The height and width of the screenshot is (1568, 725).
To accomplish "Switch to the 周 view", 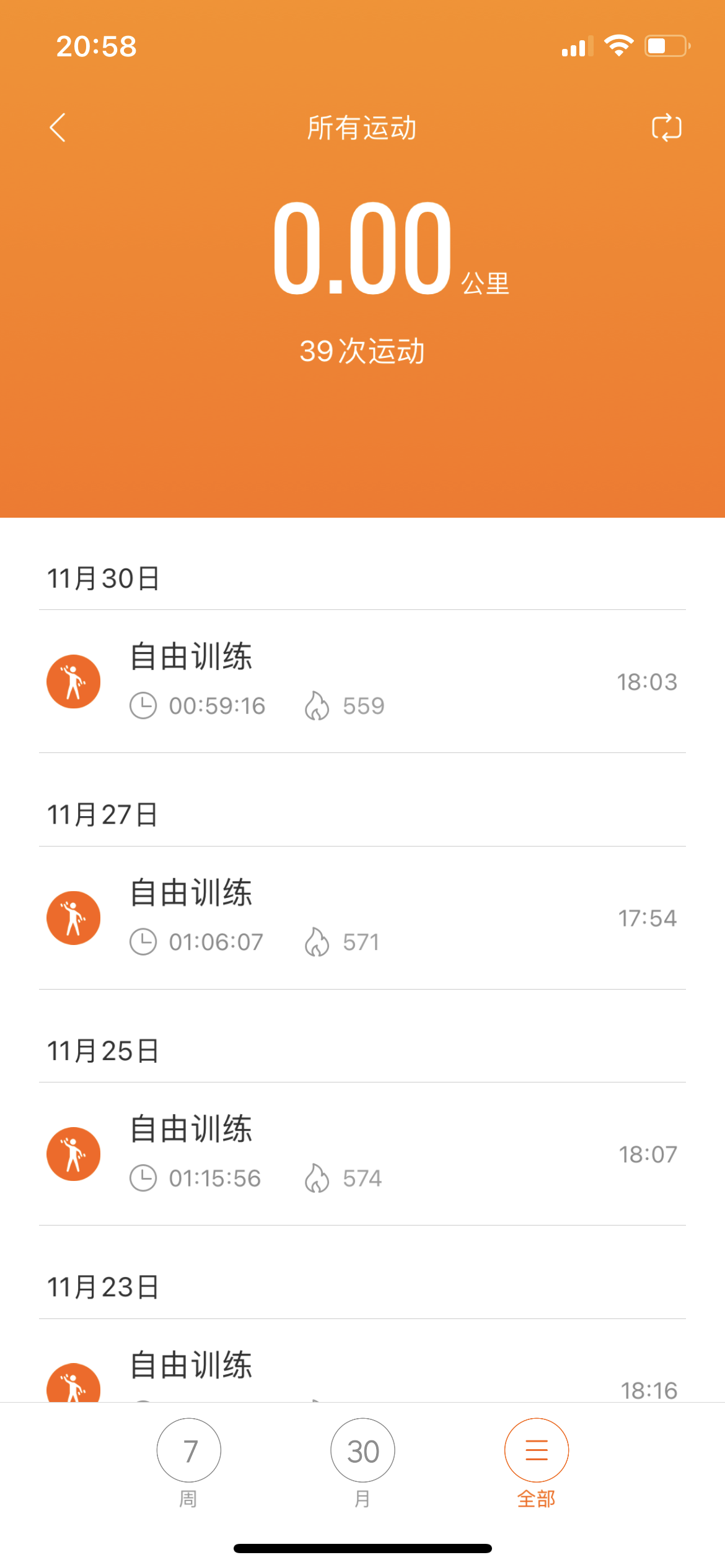I will point(189,1451).
